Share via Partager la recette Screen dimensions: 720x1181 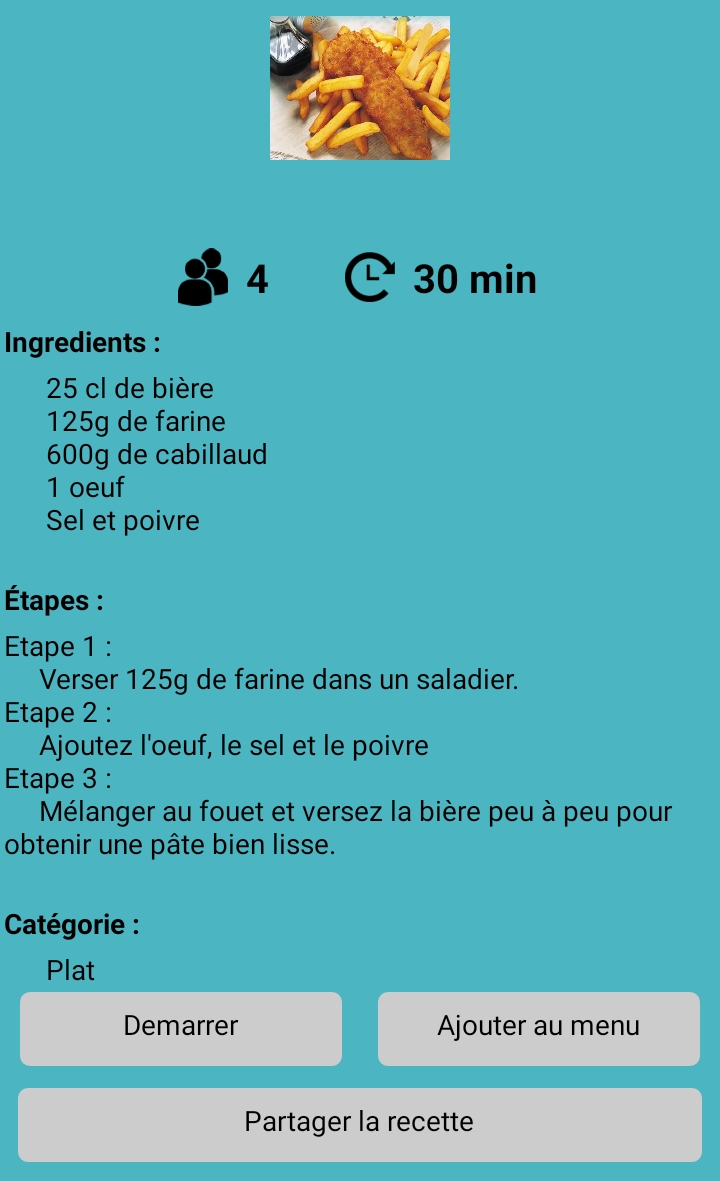click(360, 1124)
